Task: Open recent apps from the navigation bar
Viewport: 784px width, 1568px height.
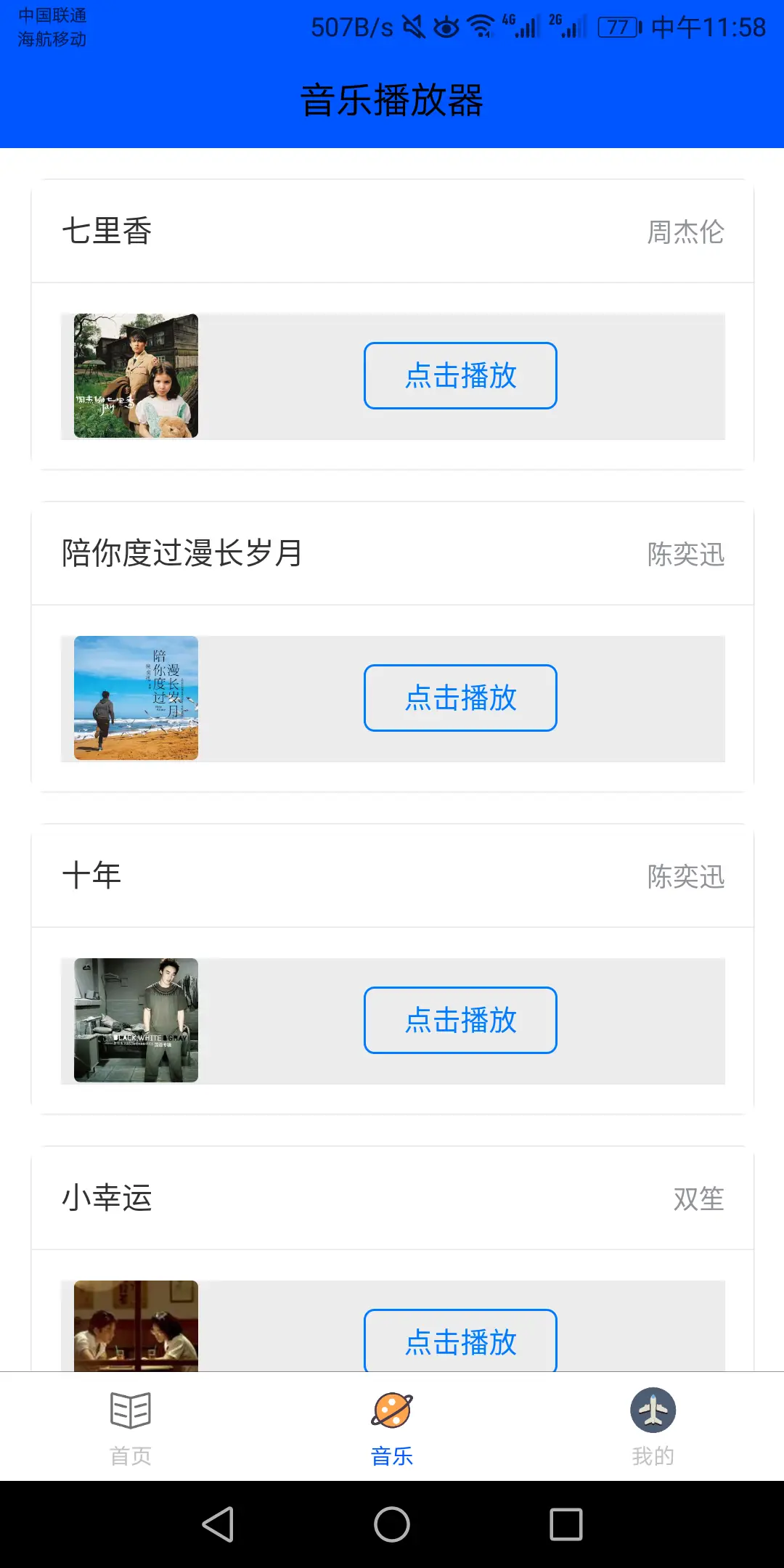Action: [x=566, y=1524]
